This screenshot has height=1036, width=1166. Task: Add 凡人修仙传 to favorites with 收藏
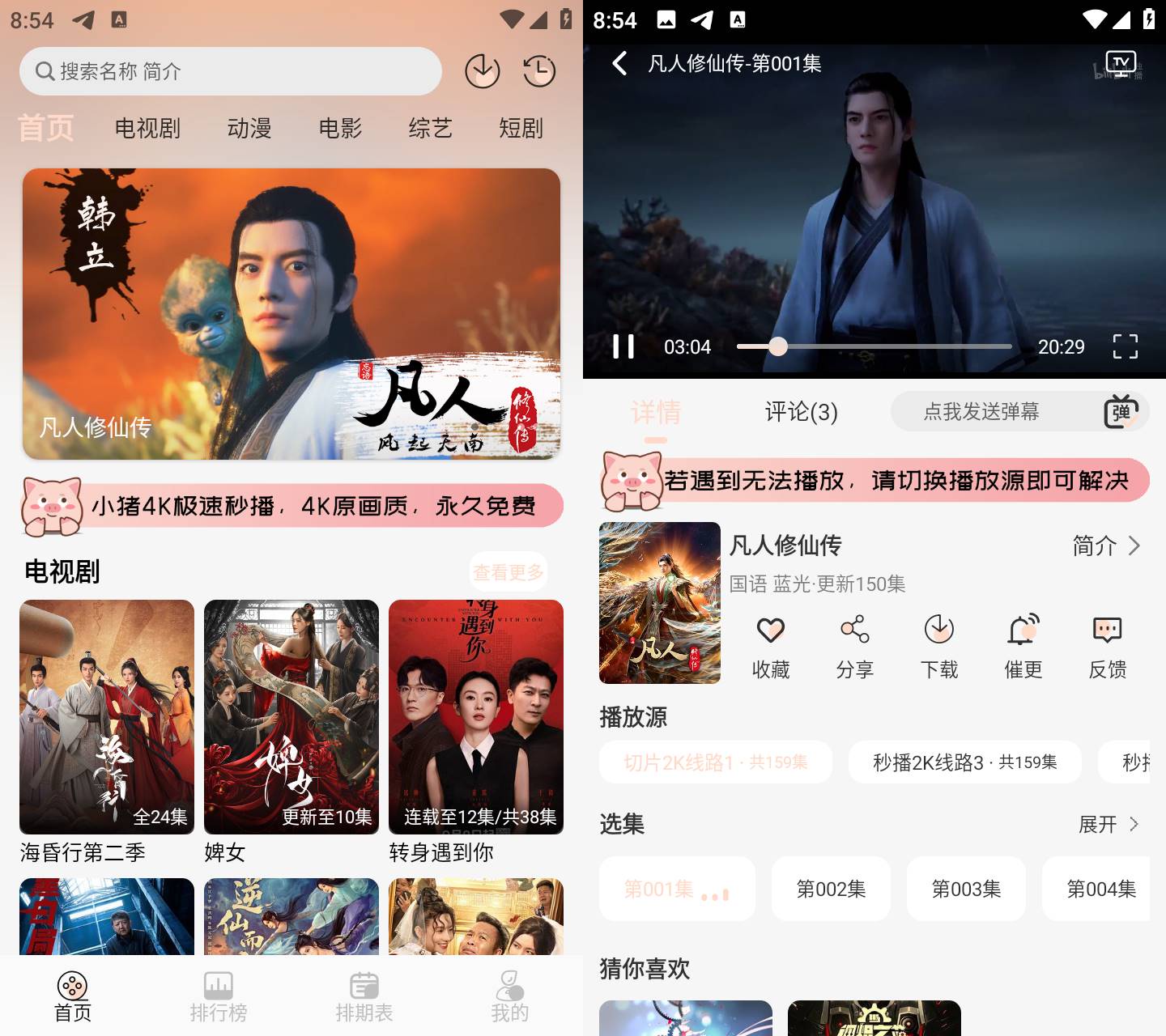[770, 647]
